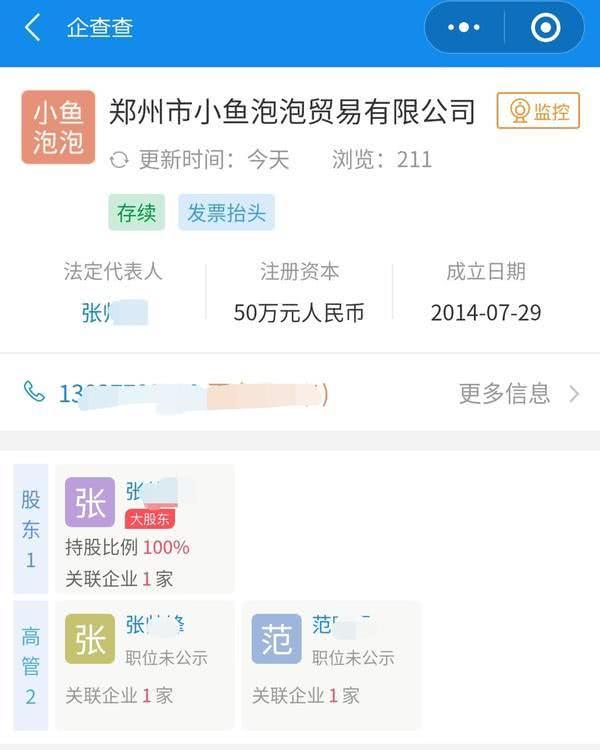Viewport: 600px width, 750px height.
Task: Open the 大股东 shareholder card holding 100%
Action: [144, 528]
